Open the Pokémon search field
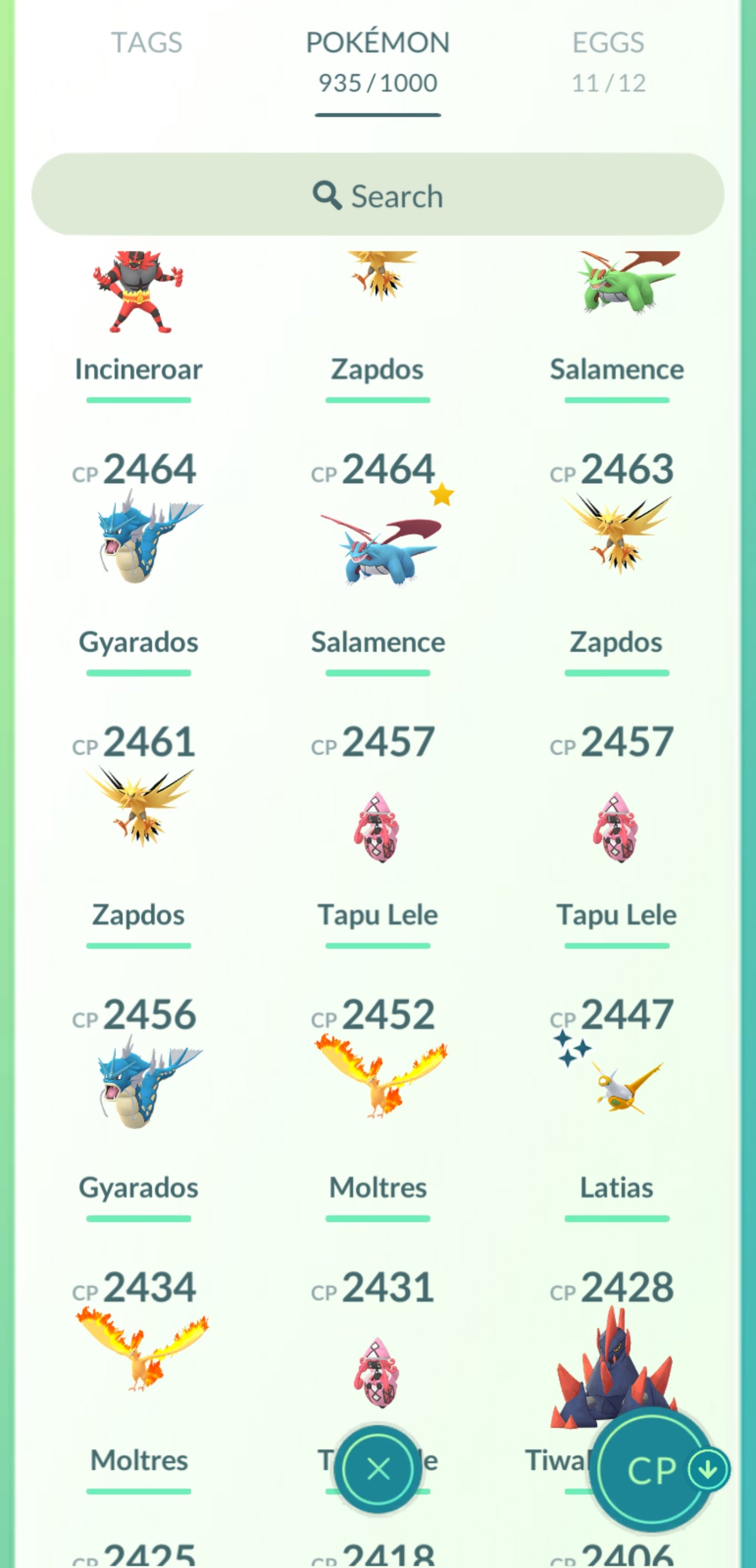The height and width of the screenshot is (1568, 756). tap(377, 195)
